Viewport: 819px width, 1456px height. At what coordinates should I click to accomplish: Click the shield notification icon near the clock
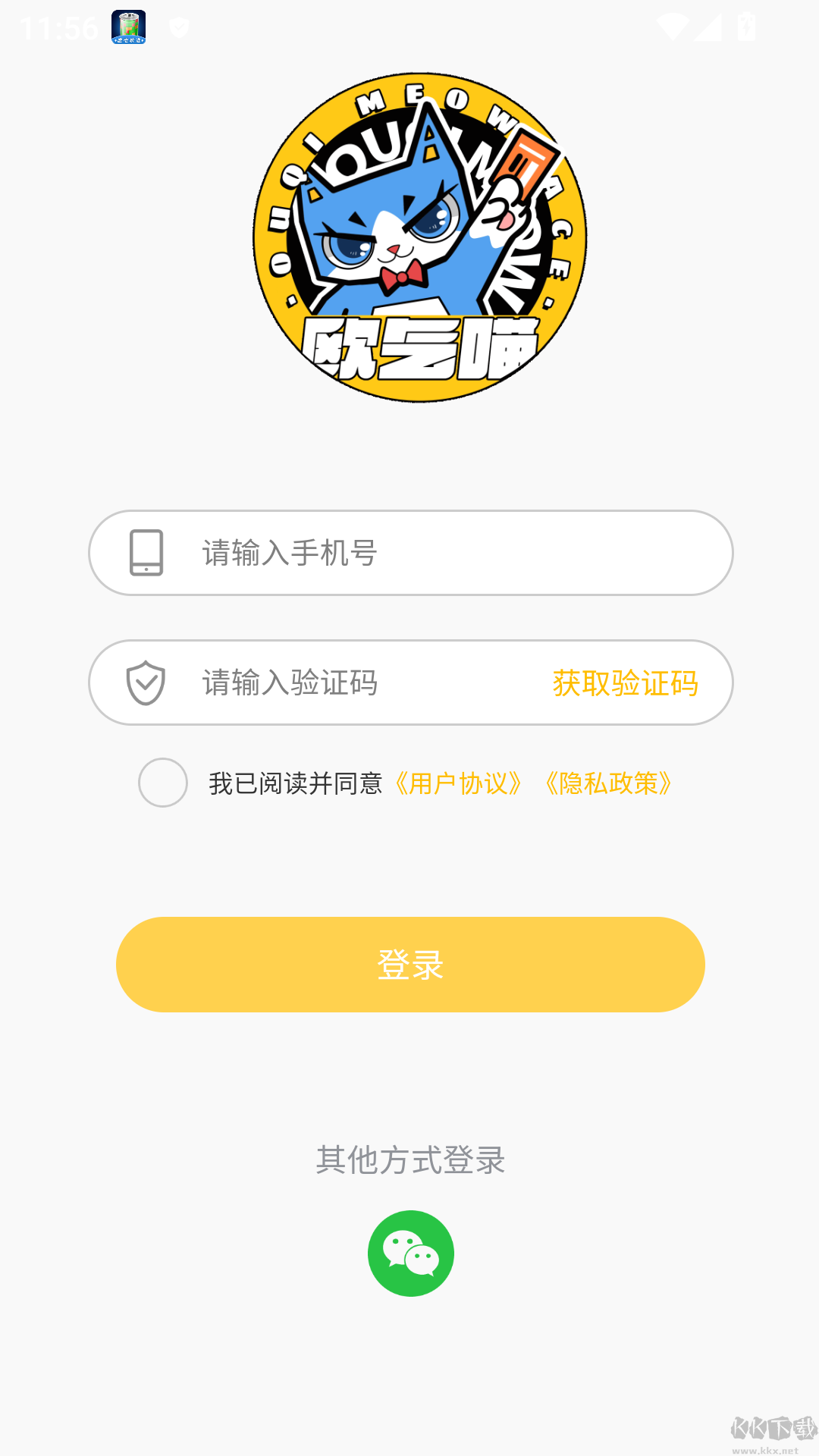[179, 28]
